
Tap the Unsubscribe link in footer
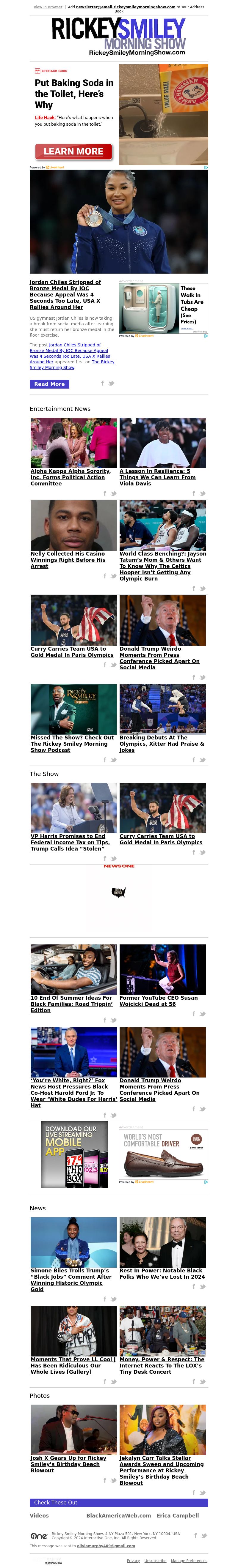pos(155,1561)
